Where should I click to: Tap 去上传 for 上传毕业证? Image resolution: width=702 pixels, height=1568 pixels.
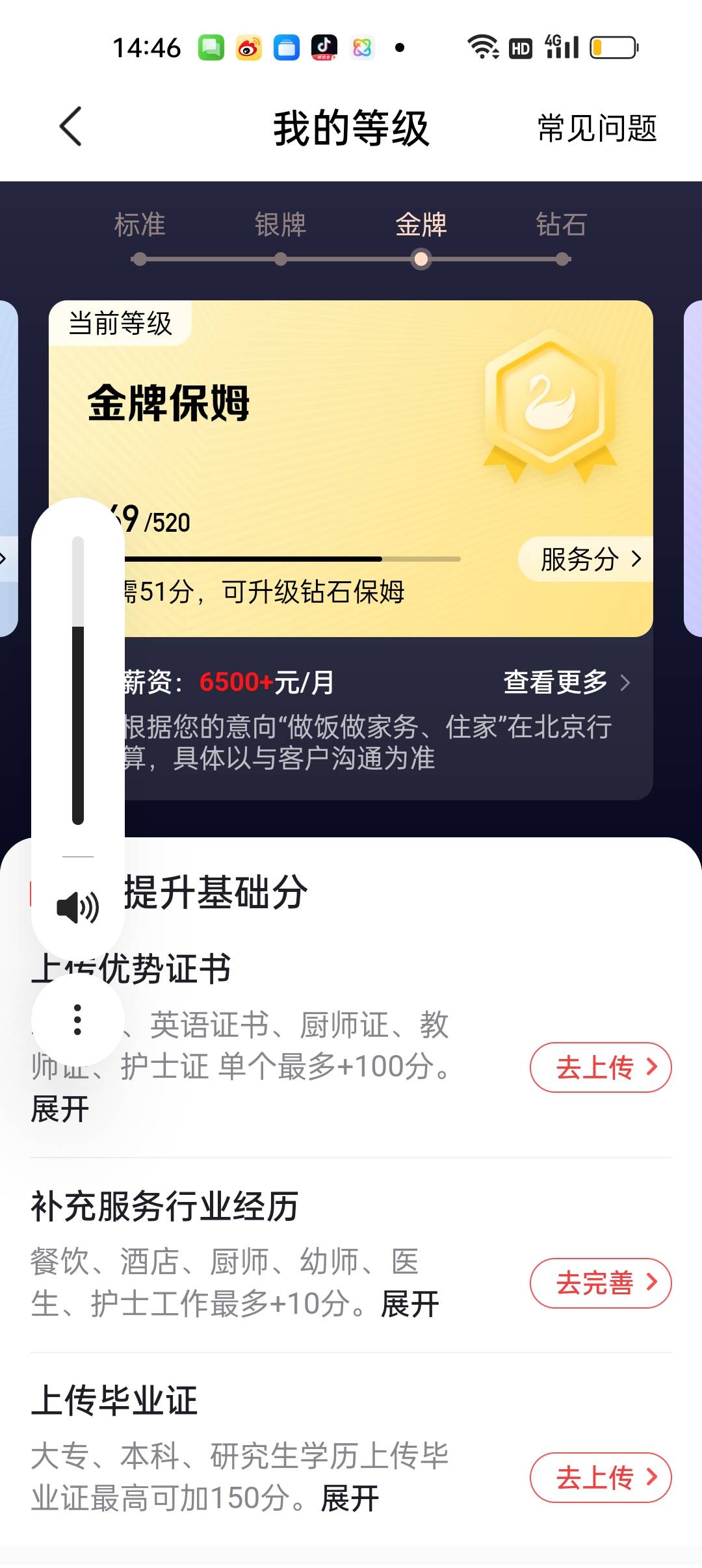pyautogui.click(x=600, y=1478)
